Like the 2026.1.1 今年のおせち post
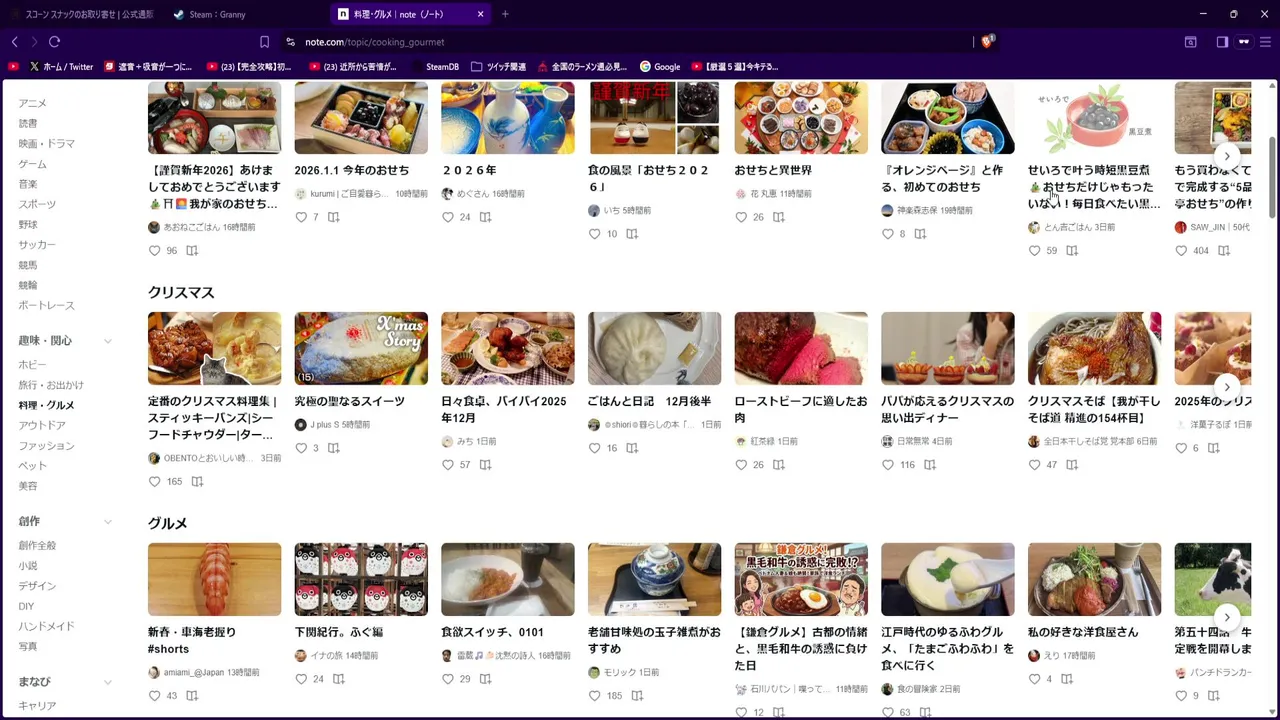The height and width of the screenshot is (720, 1280). click(301, 217)
